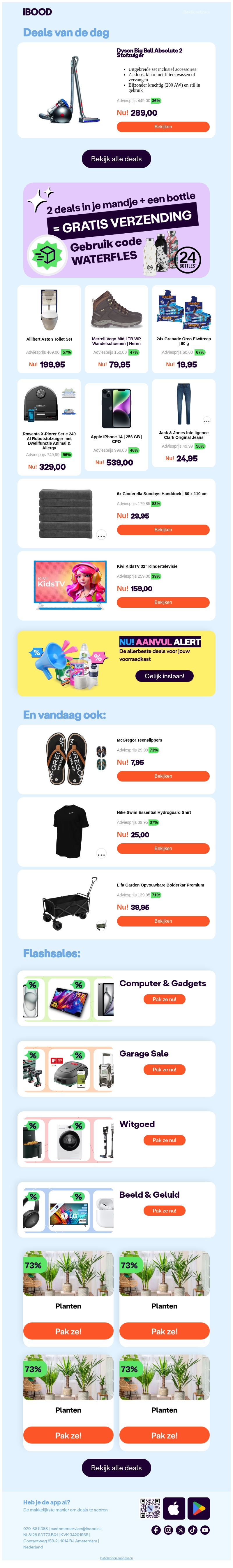Tap Bekijken for the Cinderella Sundays handdoek
The width and height of the screenshot is (233, 1568).
click(163, 530)
